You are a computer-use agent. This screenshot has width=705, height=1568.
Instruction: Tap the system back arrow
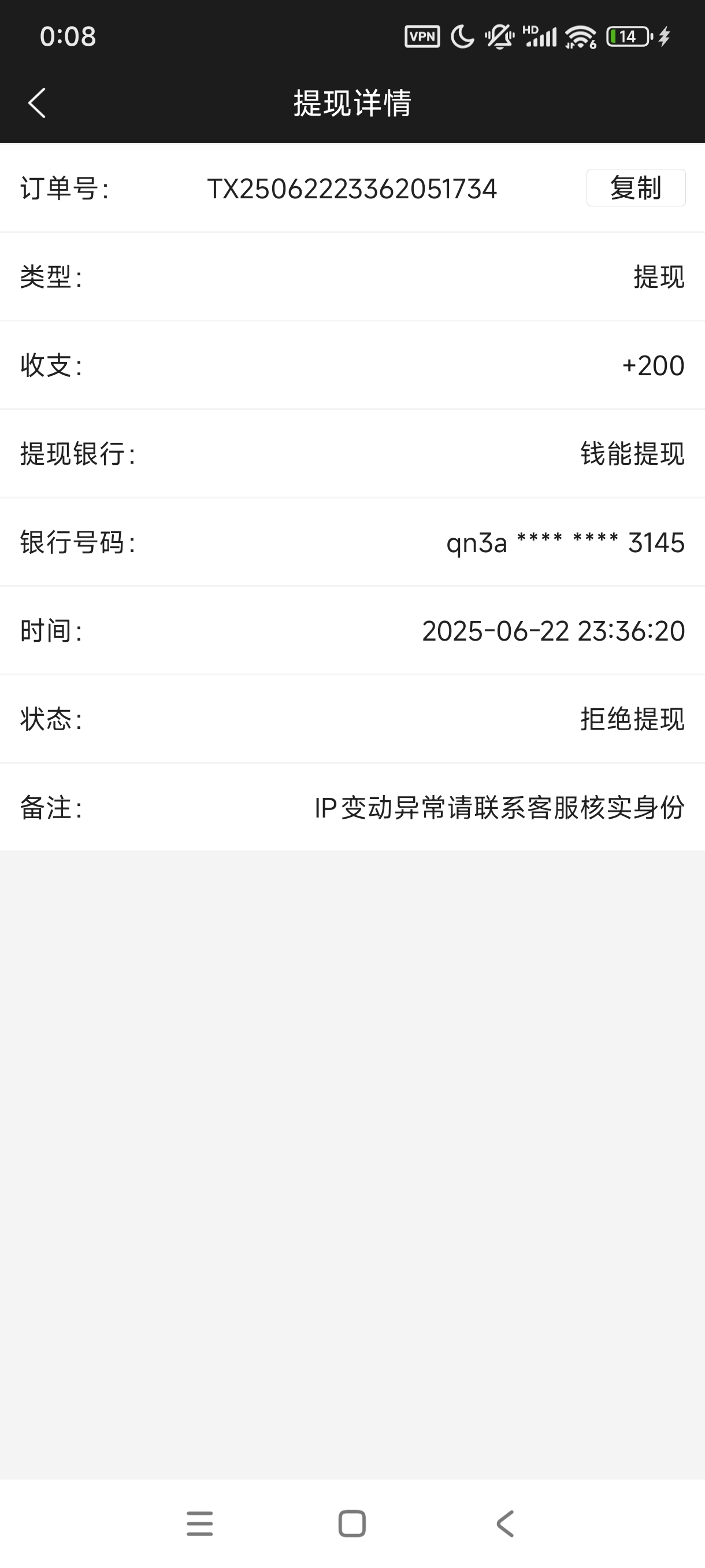[x=505, y=1523]
